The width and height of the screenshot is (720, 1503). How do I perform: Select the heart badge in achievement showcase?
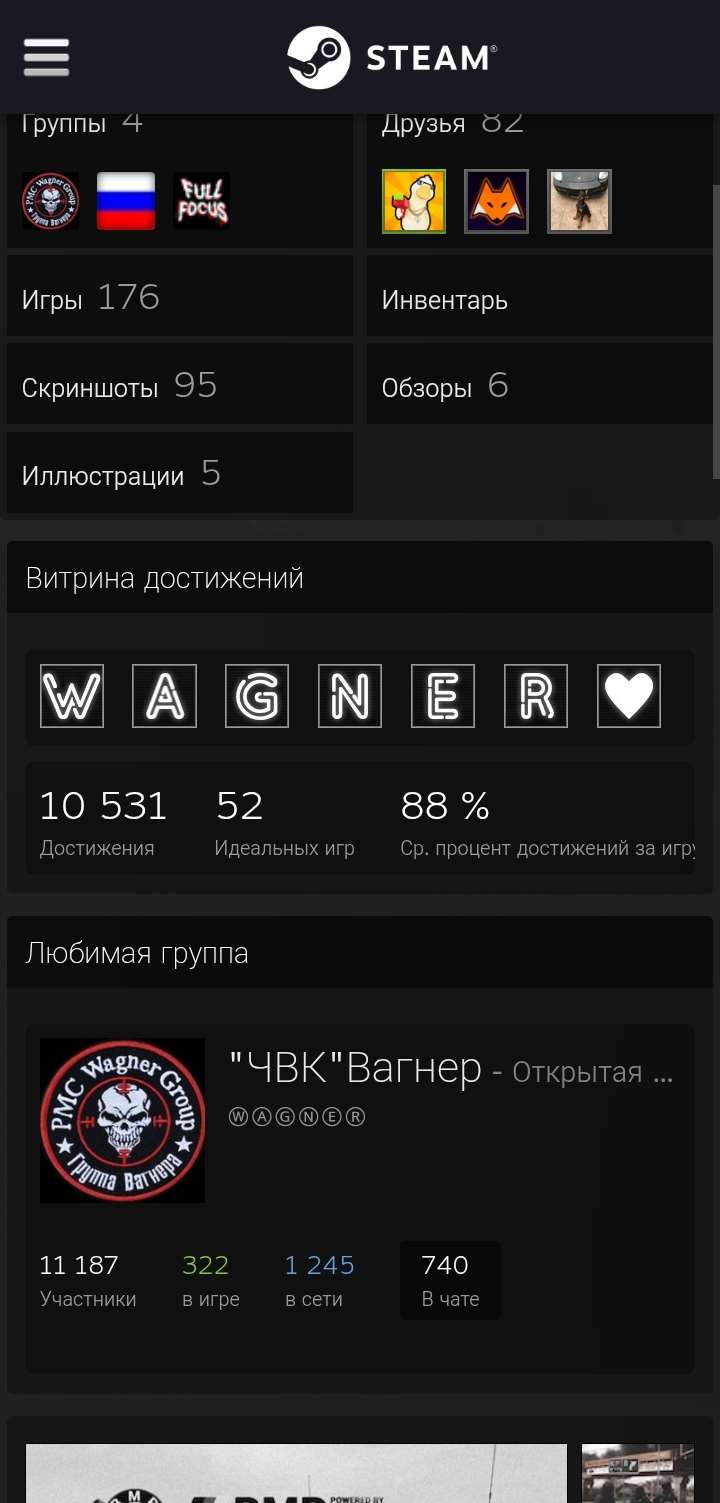628,696
